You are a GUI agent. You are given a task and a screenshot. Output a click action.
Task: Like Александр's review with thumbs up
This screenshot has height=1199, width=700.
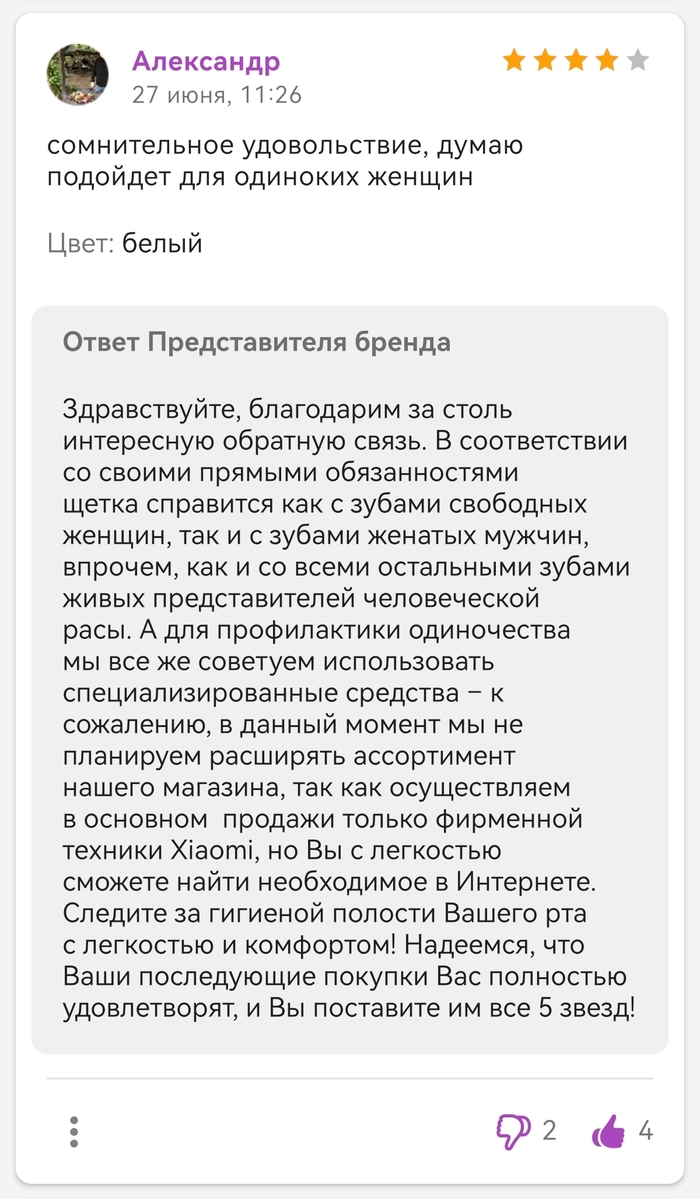[608, 1132]
